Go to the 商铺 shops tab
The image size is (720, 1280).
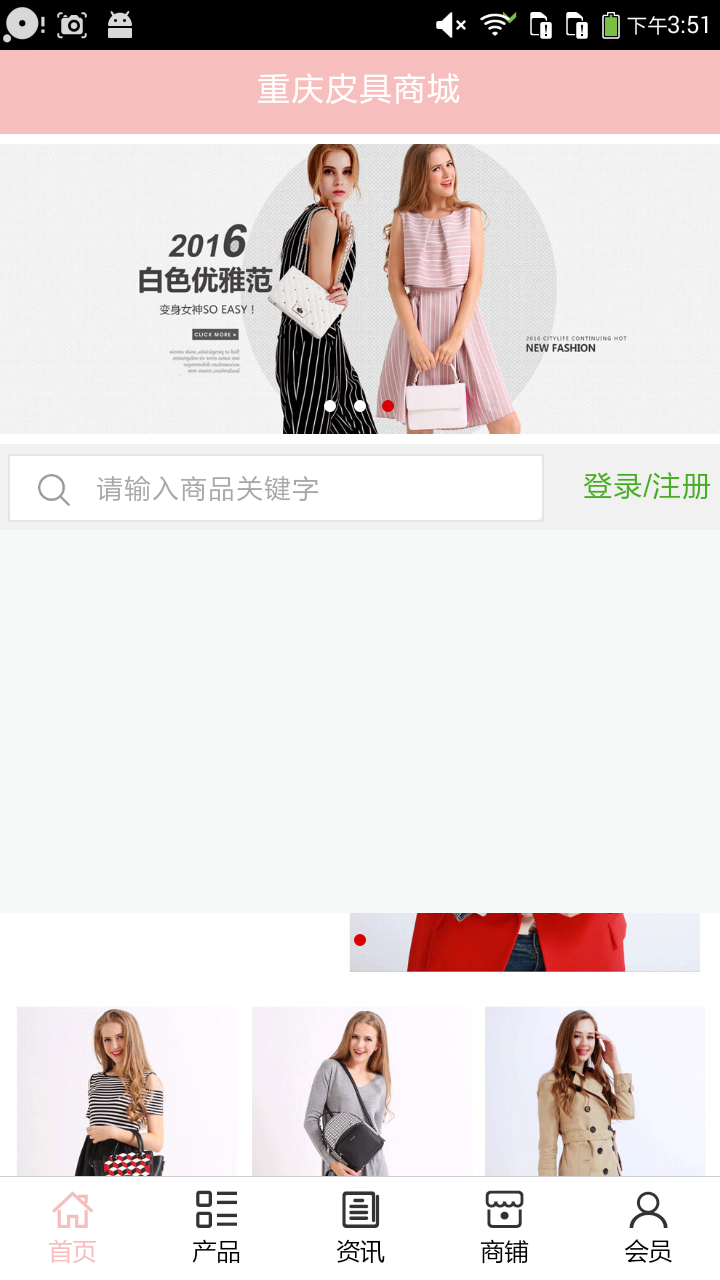point(504,1227)
